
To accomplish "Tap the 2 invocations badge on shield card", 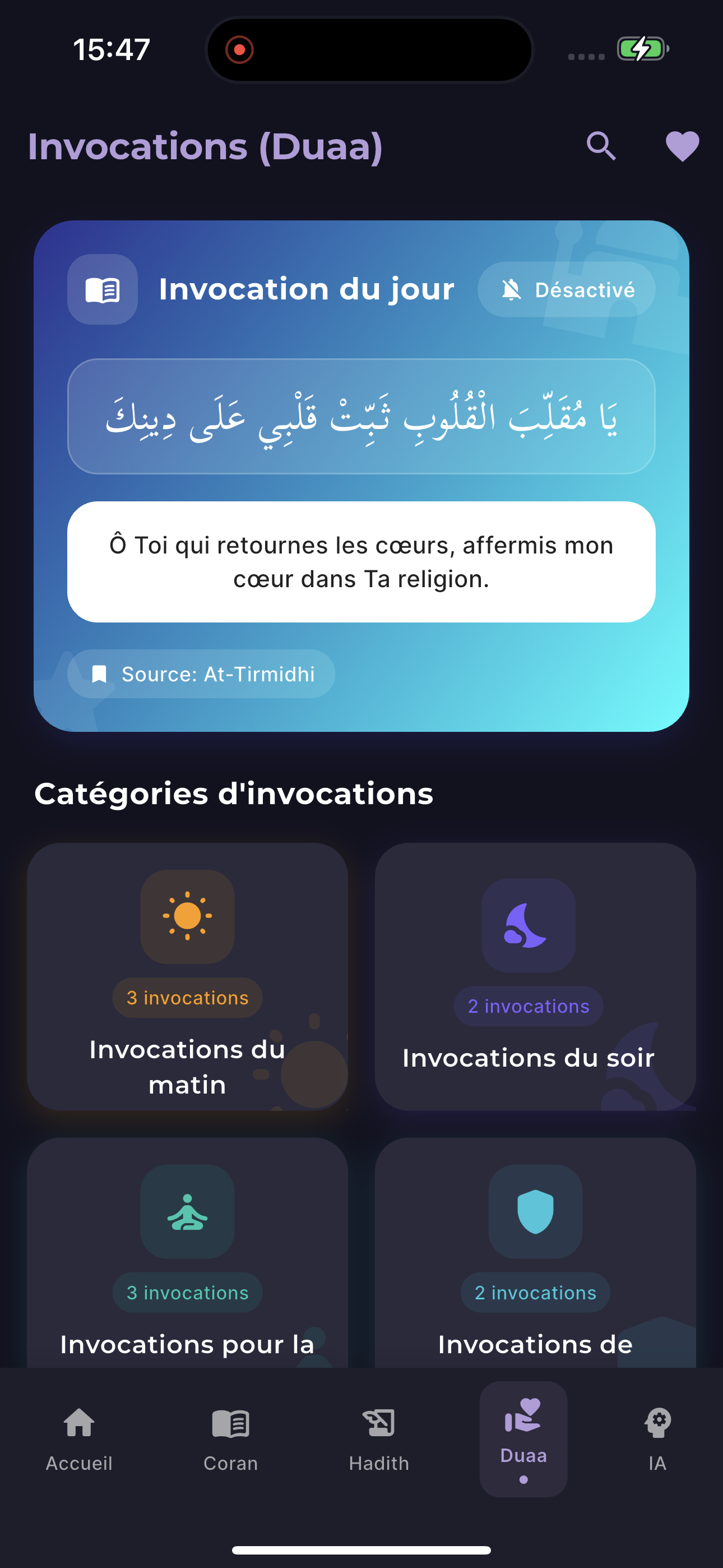I will tap(534, 1292).
